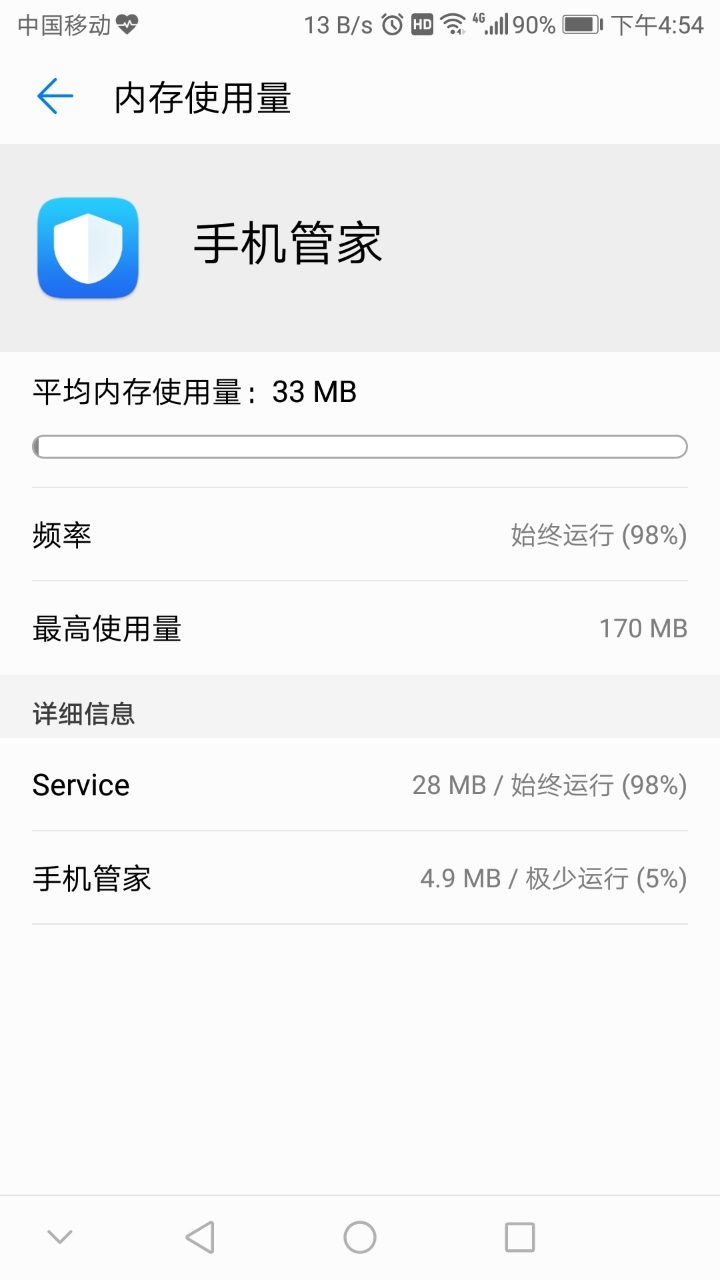Tap the Recents square navigation icon
The image size is (720, 1280).
click(519, 1236)
